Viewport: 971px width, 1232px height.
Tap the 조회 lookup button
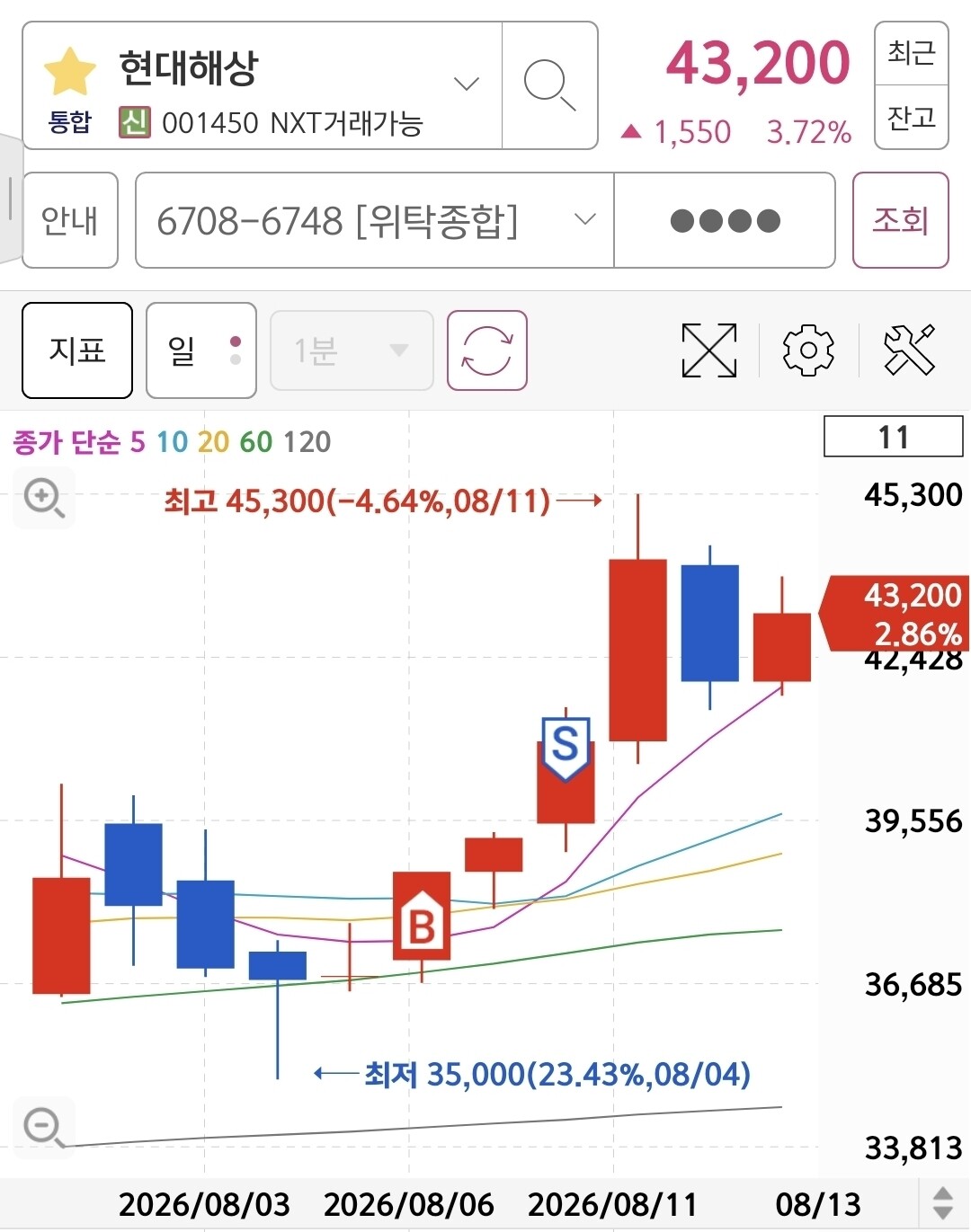click(900, 220)
